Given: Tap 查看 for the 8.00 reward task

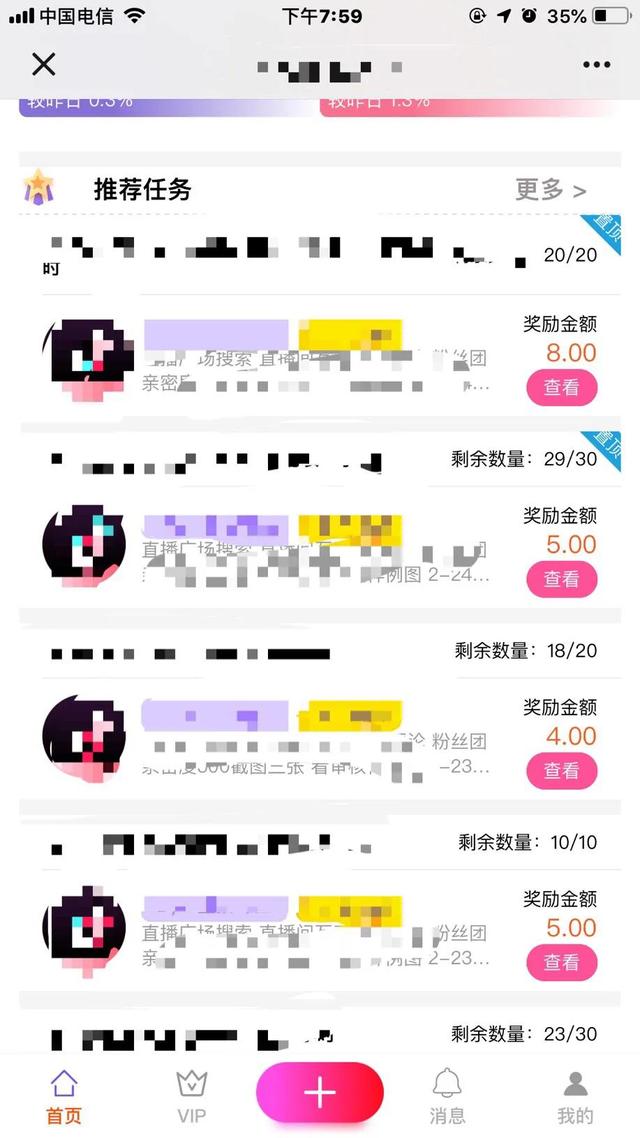Looking at the screenshot, I should point(561,387).
